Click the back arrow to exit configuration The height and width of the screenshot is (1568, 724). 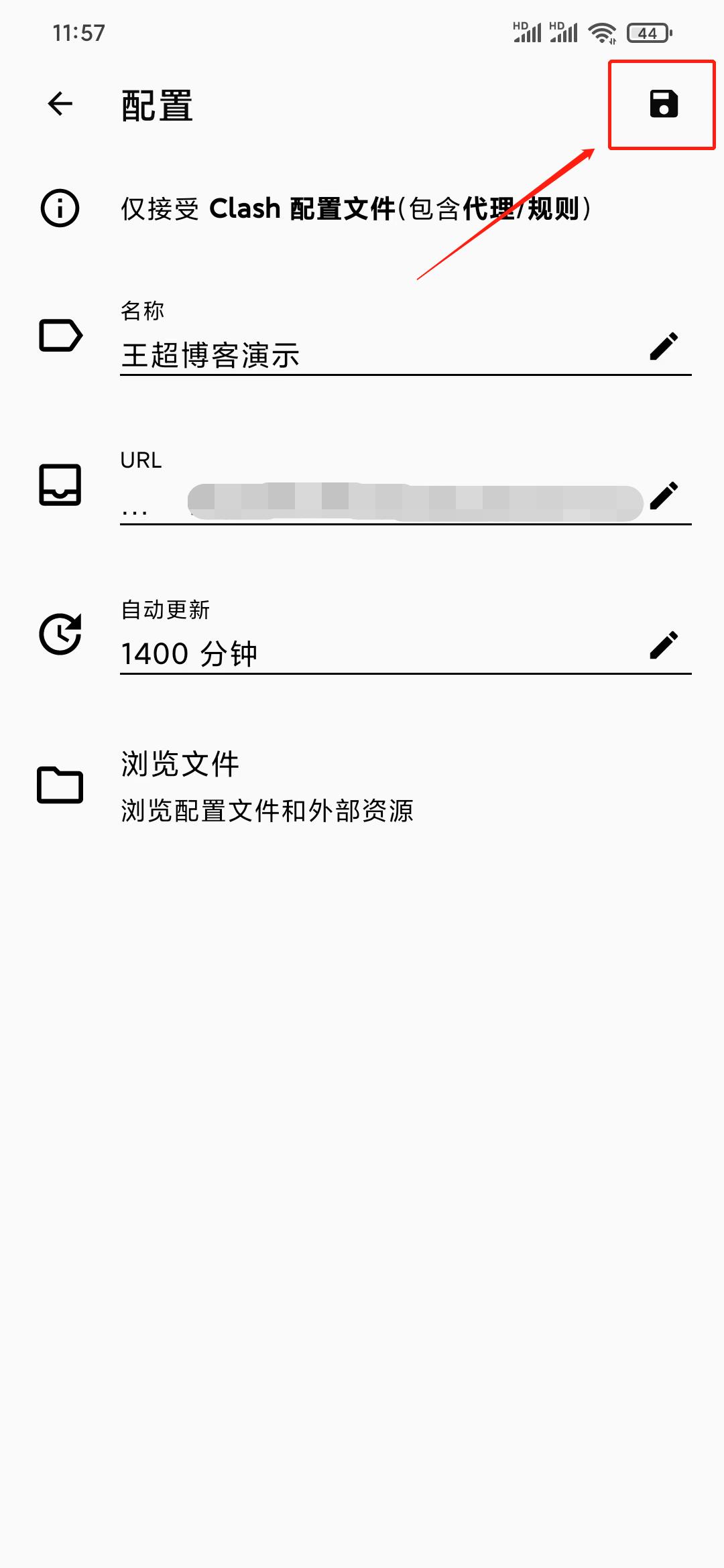[60, 104]
